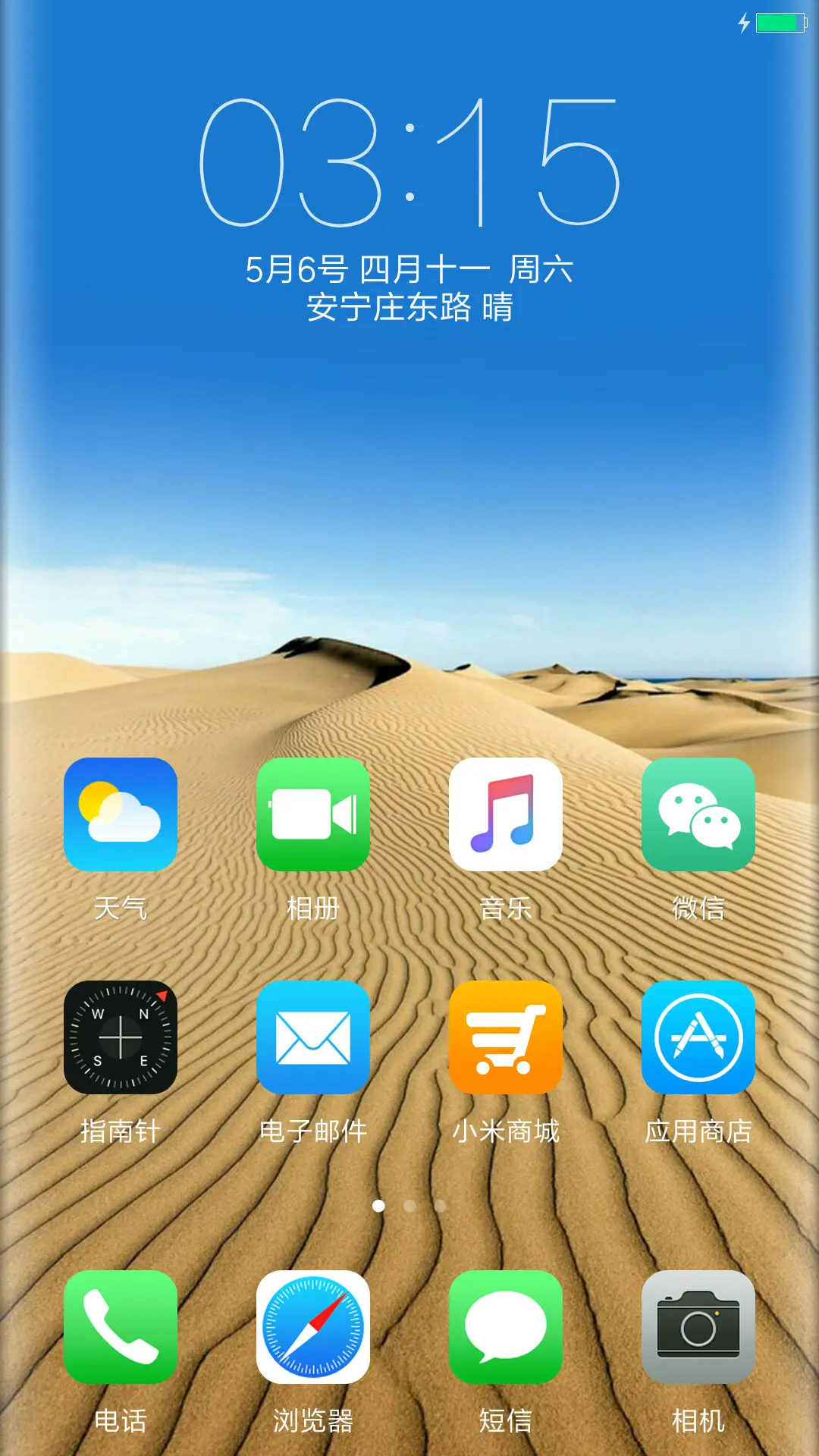Screen dimensions: 819x1456
Task: Open the 短信 messages app
Action: [506, 1327]
